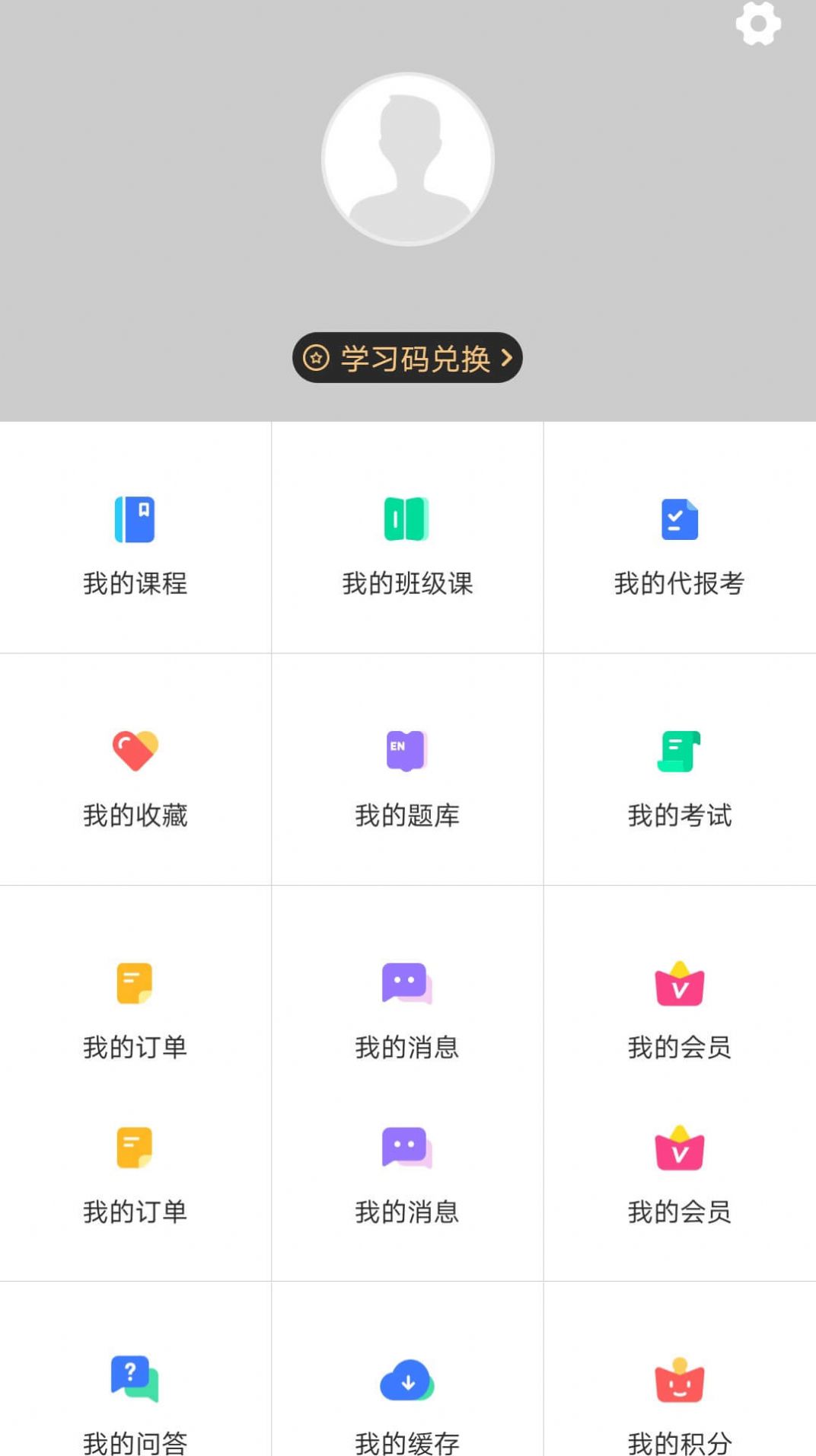Open 我的班级课 (My Class Courses)

coord(407,548)
